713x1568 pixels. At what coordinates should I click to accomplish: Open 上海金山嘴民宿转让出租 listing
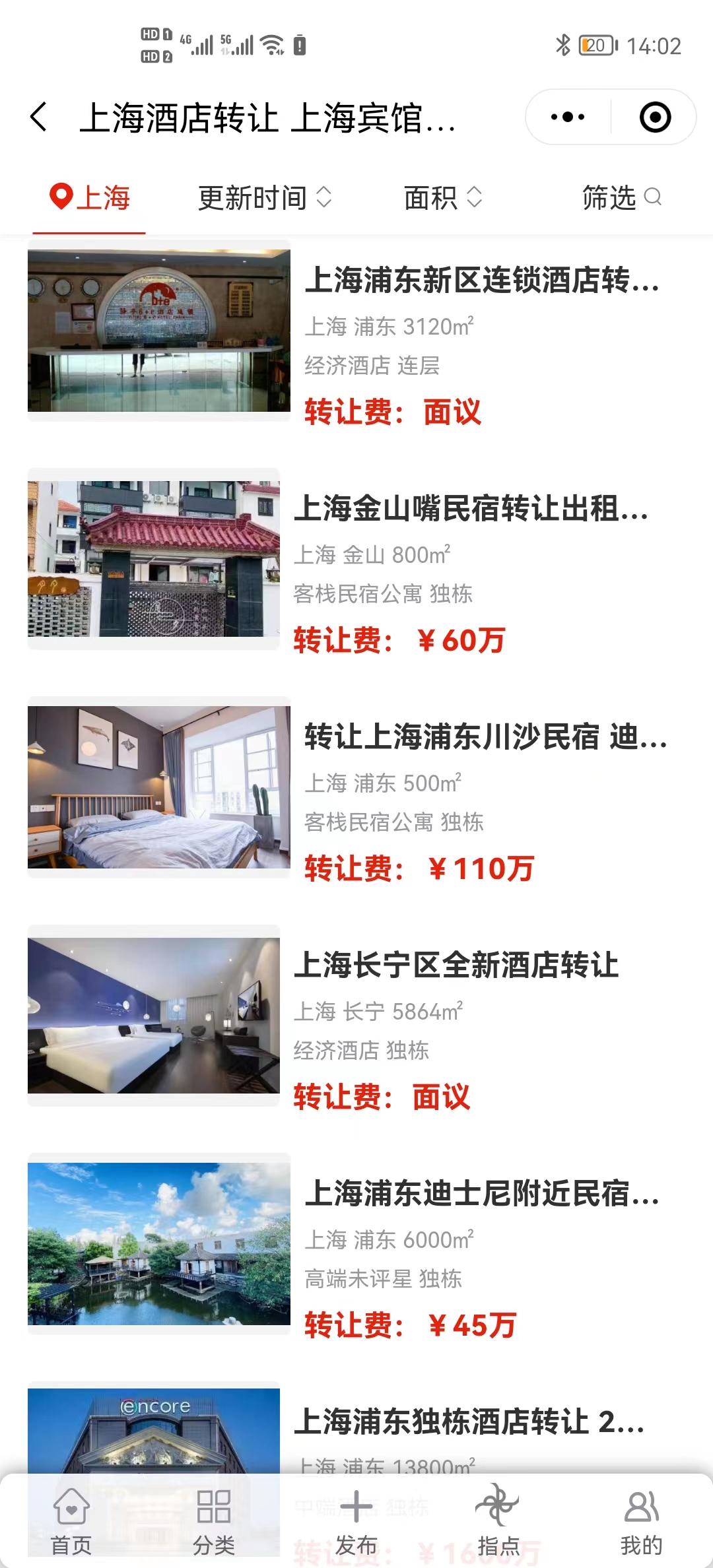coord(470,509)
